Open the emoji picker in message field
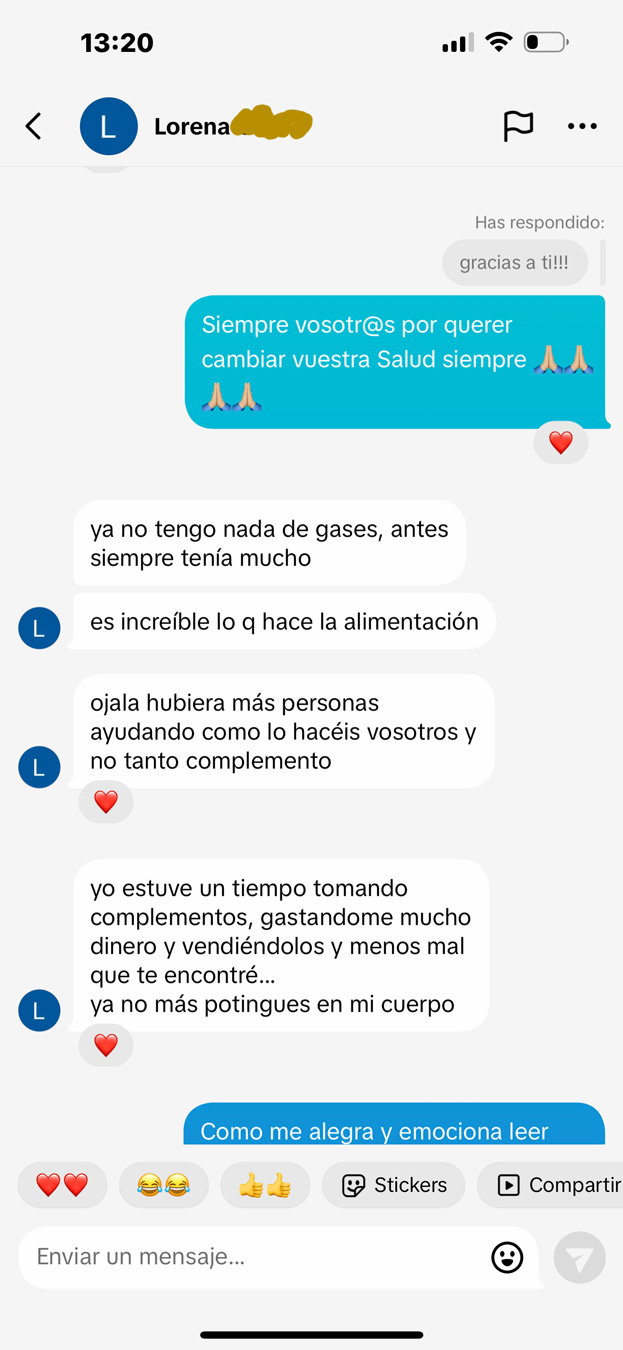The image size is (623, 1350). click(508, 1257)
